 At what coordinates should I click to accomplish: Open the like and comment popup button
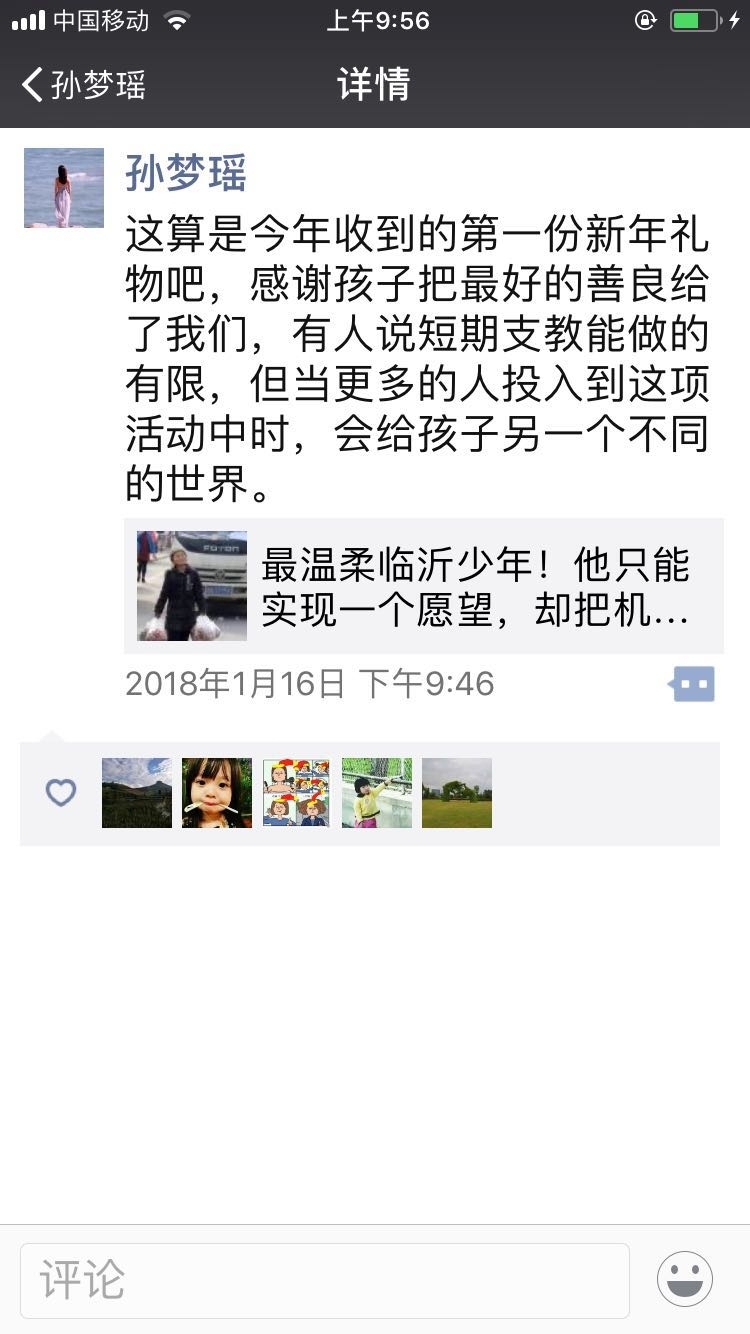click(693, 685)
